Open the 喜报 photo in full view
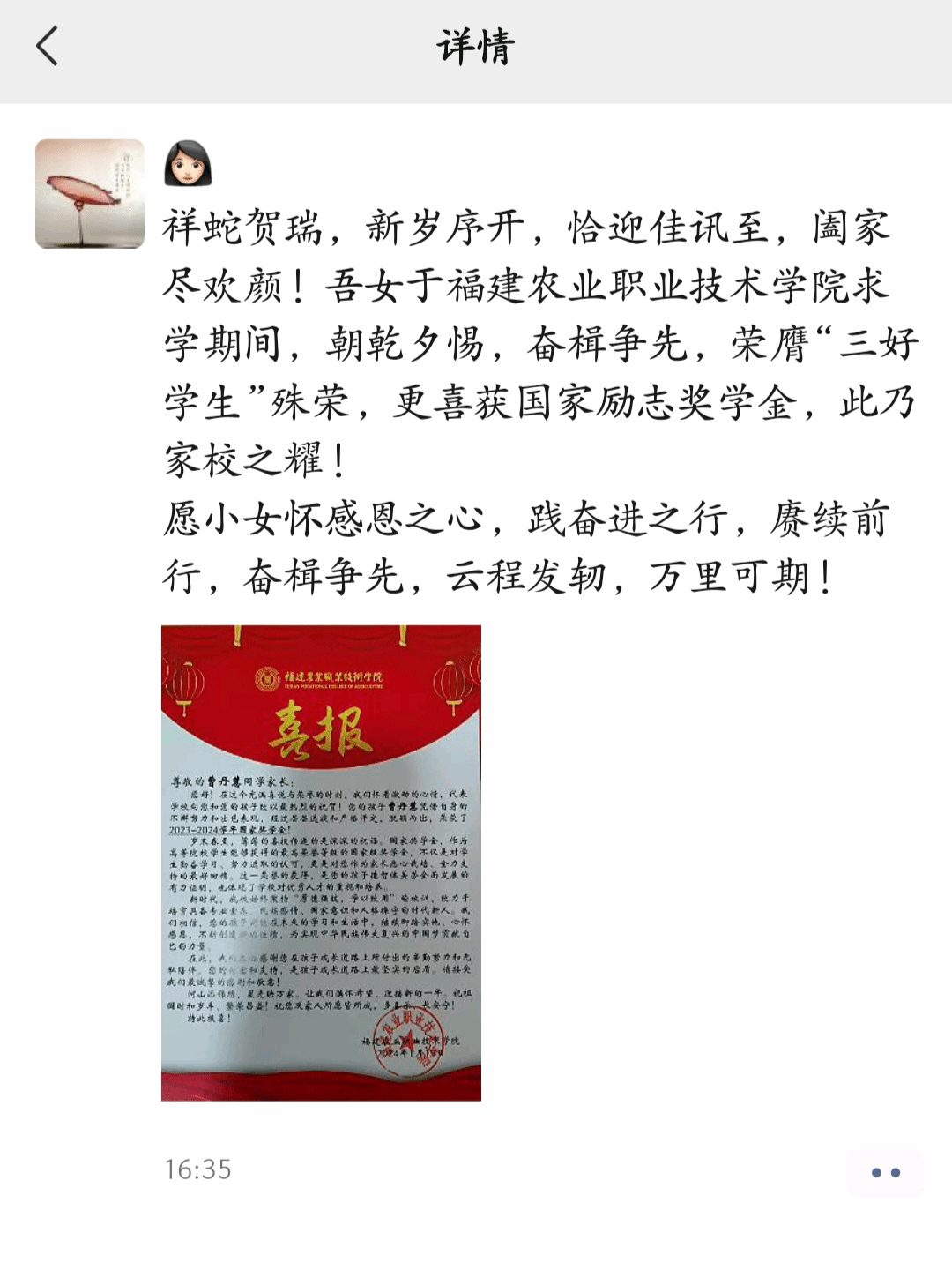Image resolution: width=952 pixels, height=1270 pixels. 321,863
